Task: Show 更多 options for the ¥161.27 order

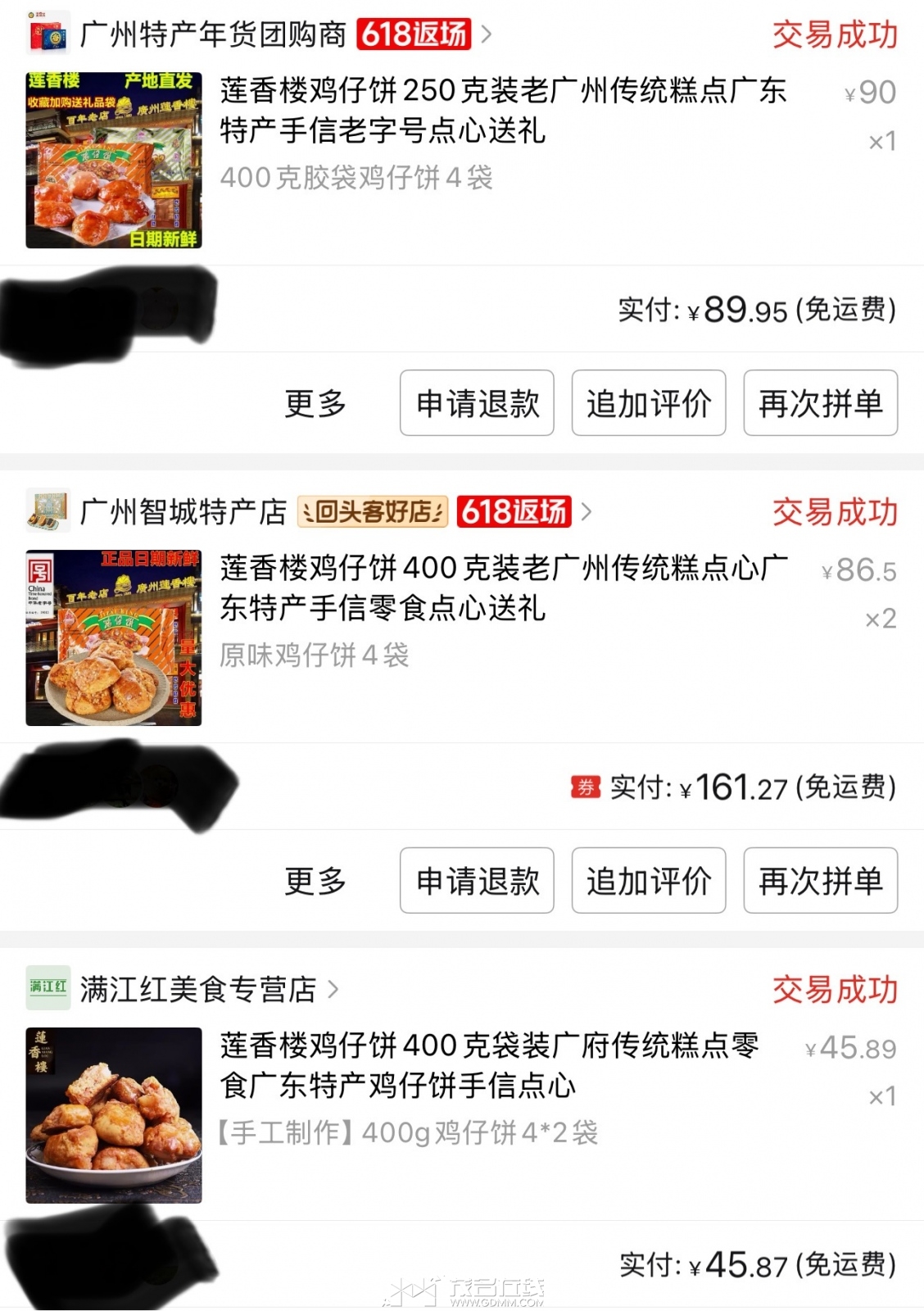Action: click(315, 881)
